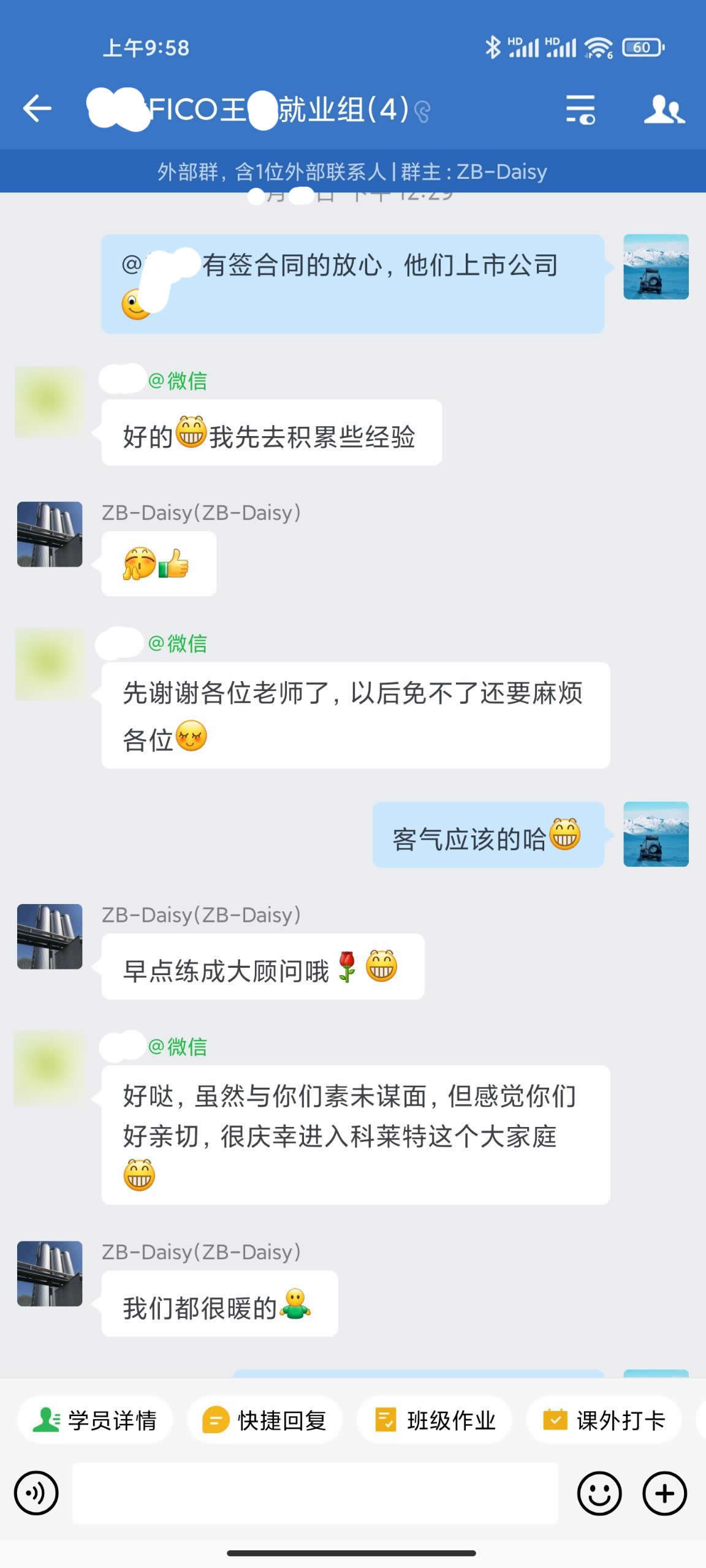Open 学员详情 shortcut
Viewport: 706px width, 1568px height.
coord(95,1420)
